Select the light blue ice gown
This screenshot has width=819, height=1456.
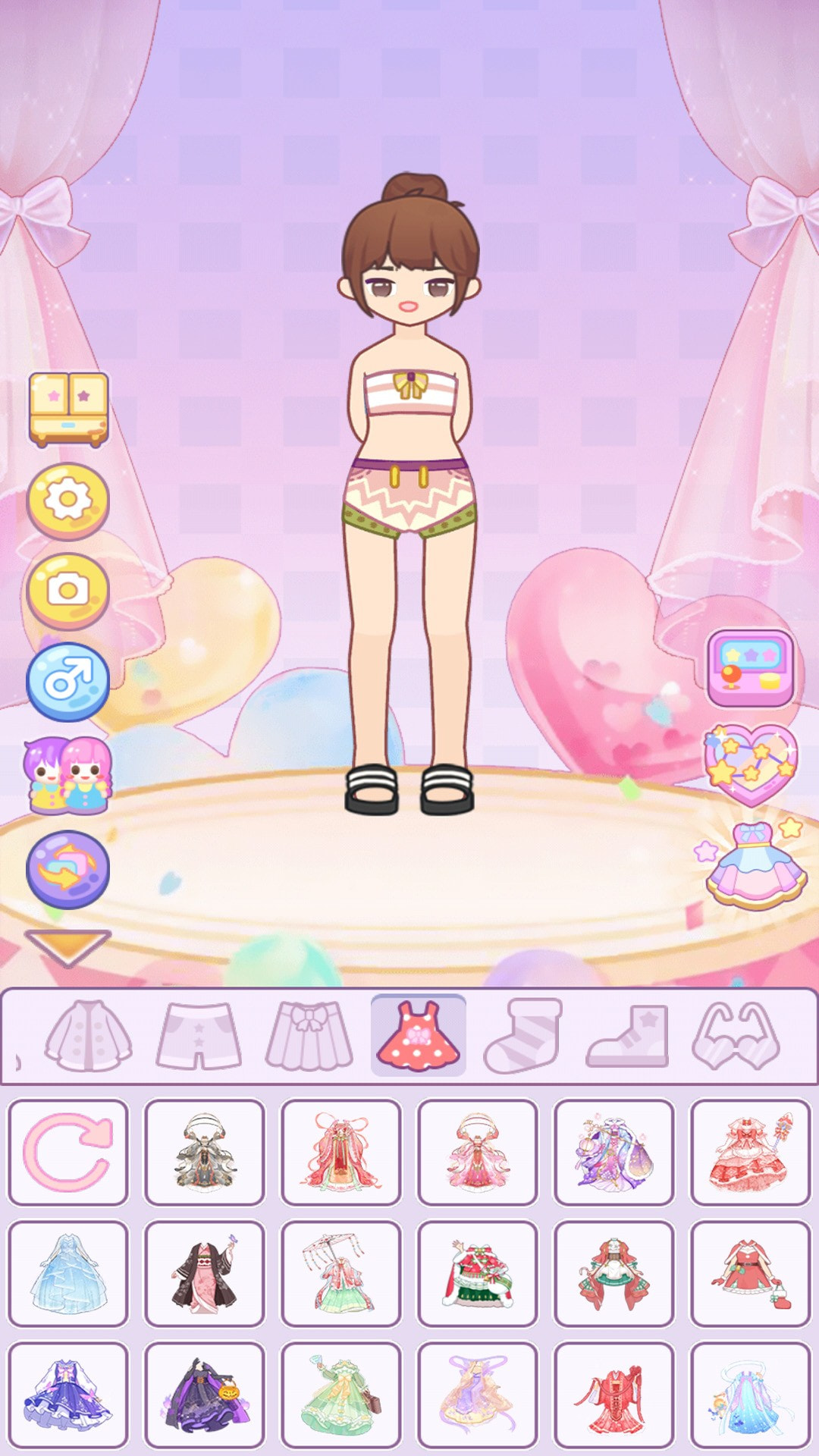[68, 1273]
